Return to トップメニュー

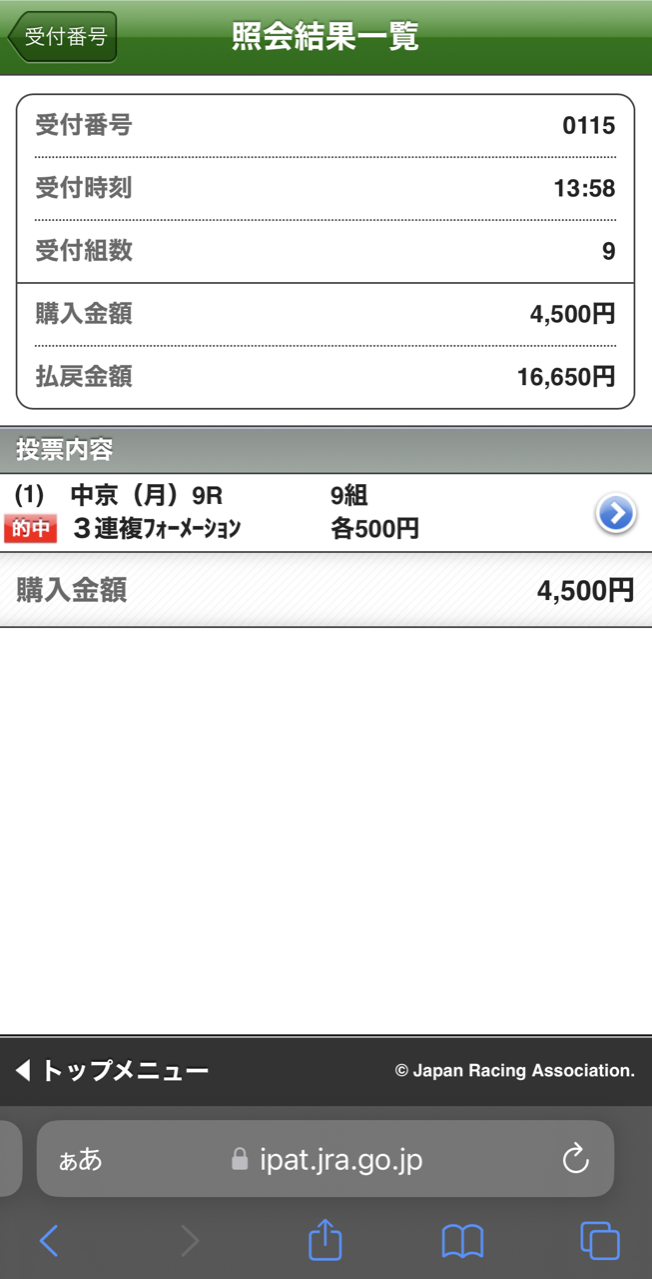(x=112, y=1071)
